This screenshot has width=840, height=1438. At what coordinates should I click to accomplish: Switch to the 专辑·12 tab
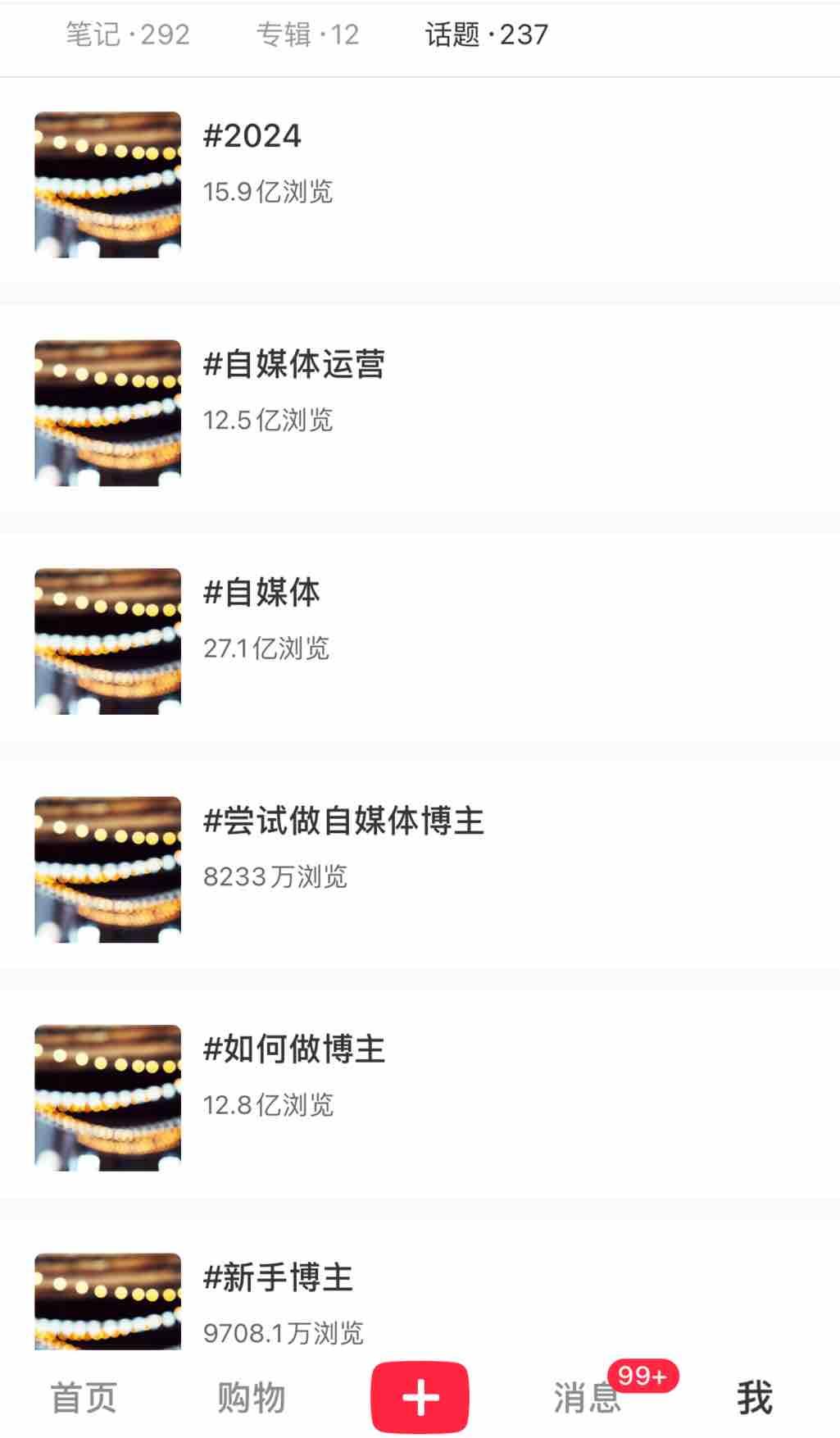point(307,34)
